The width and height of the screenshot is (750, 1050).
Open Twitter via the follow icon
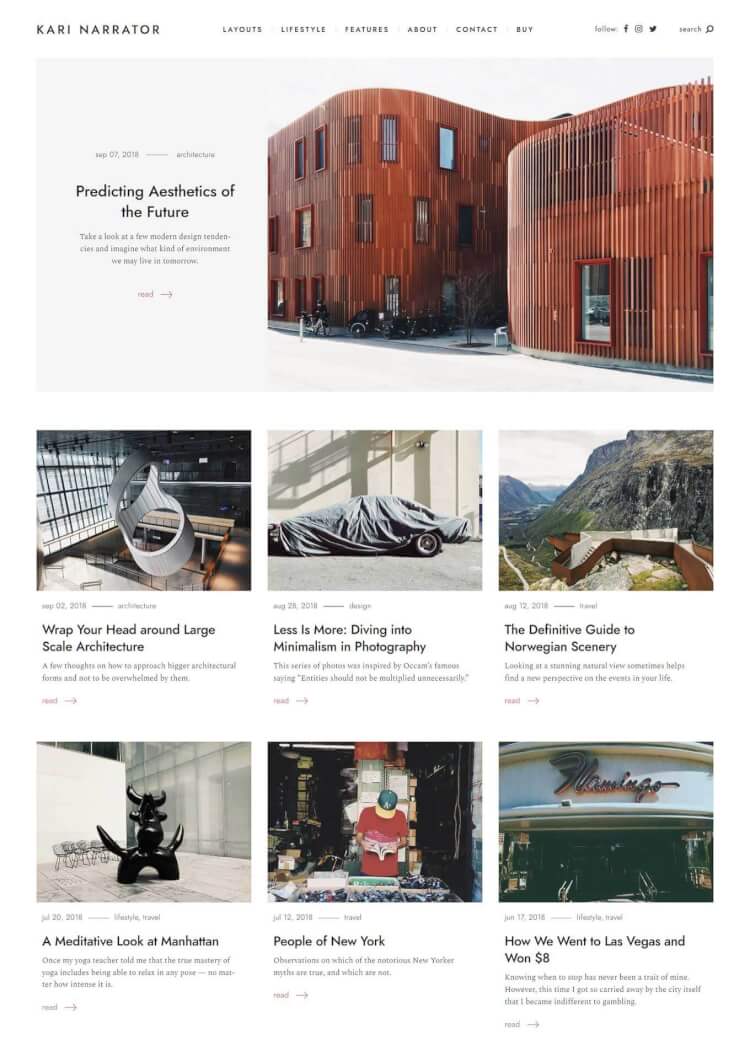pos(652,29)
